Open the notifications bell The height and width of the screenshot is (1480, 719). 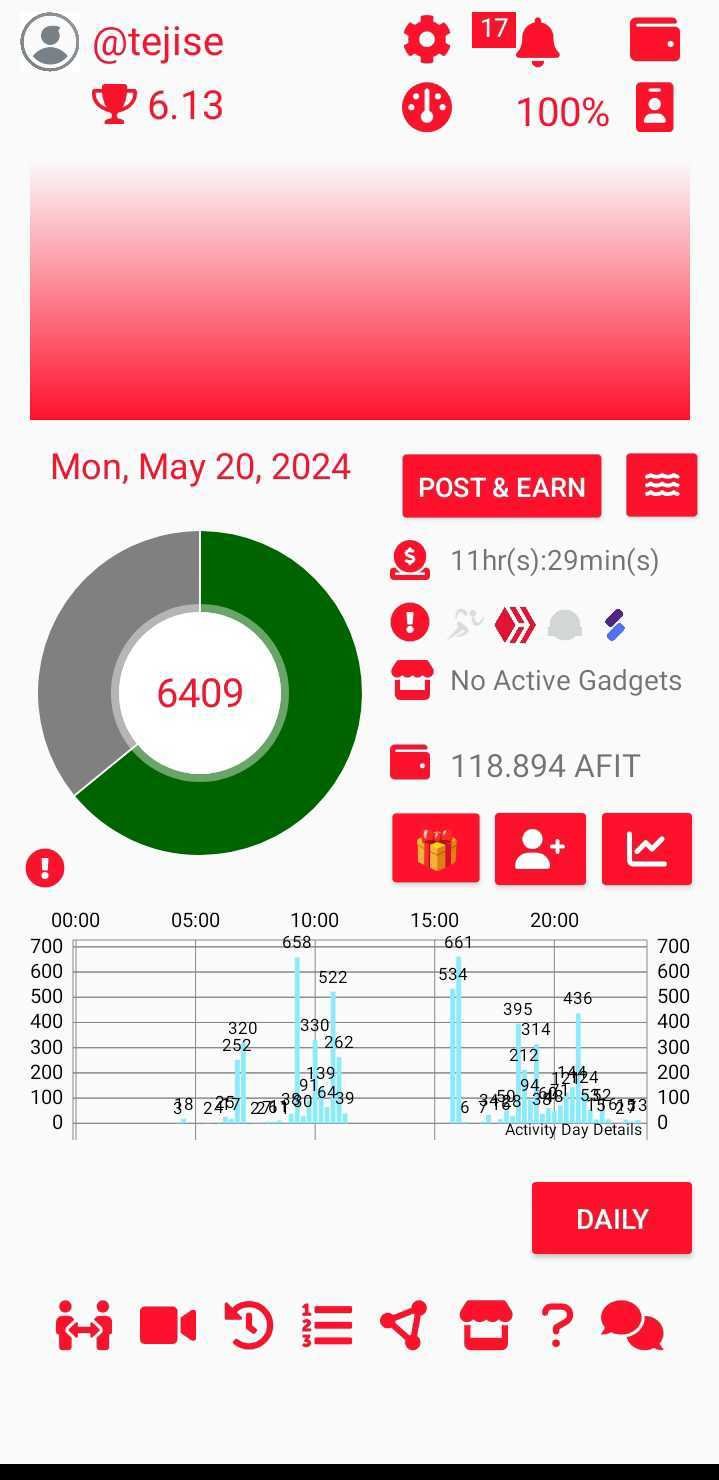coord(537,42)
